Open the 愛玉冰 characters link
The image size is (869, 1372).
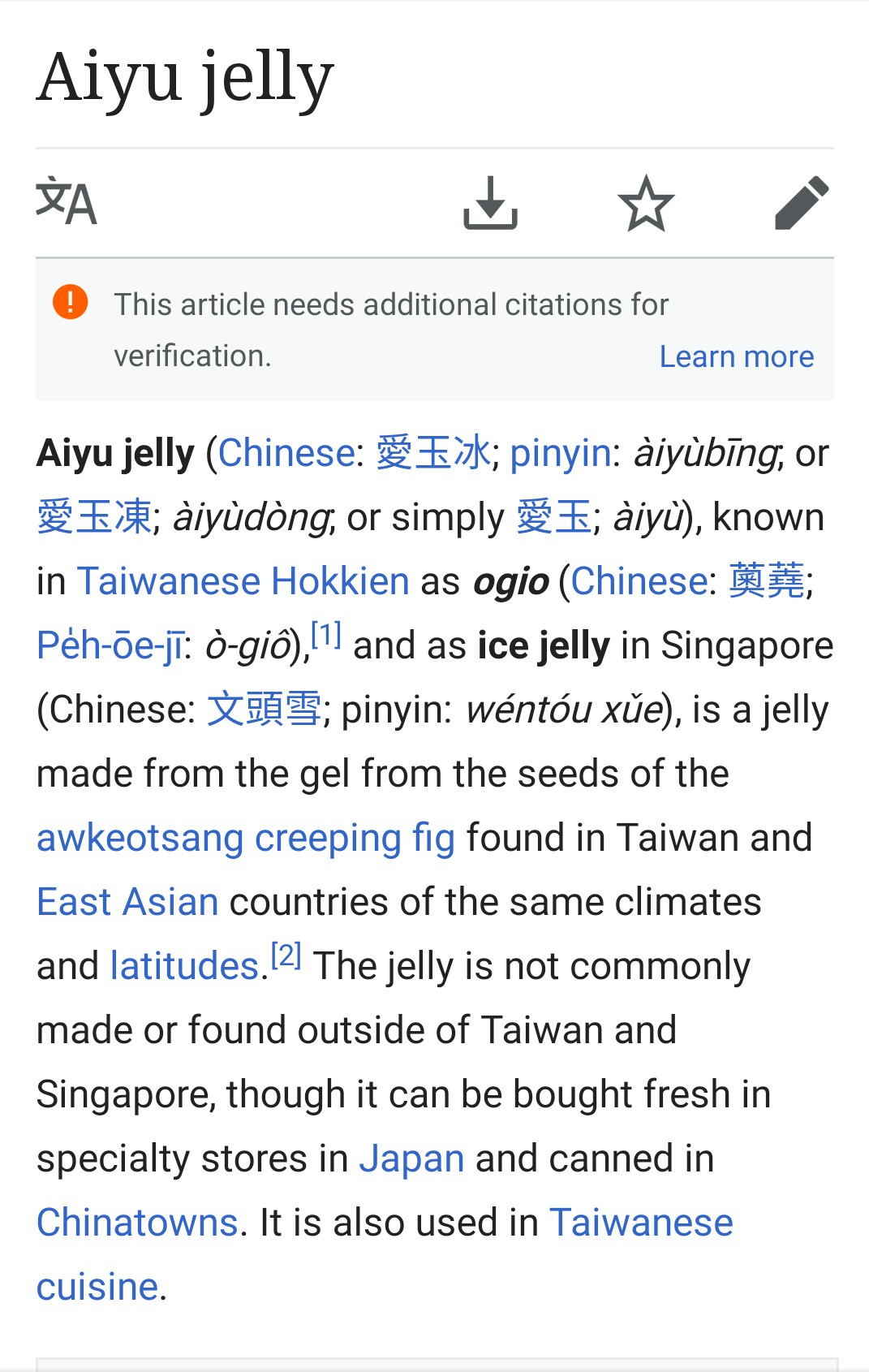click(x=433, y=453)
